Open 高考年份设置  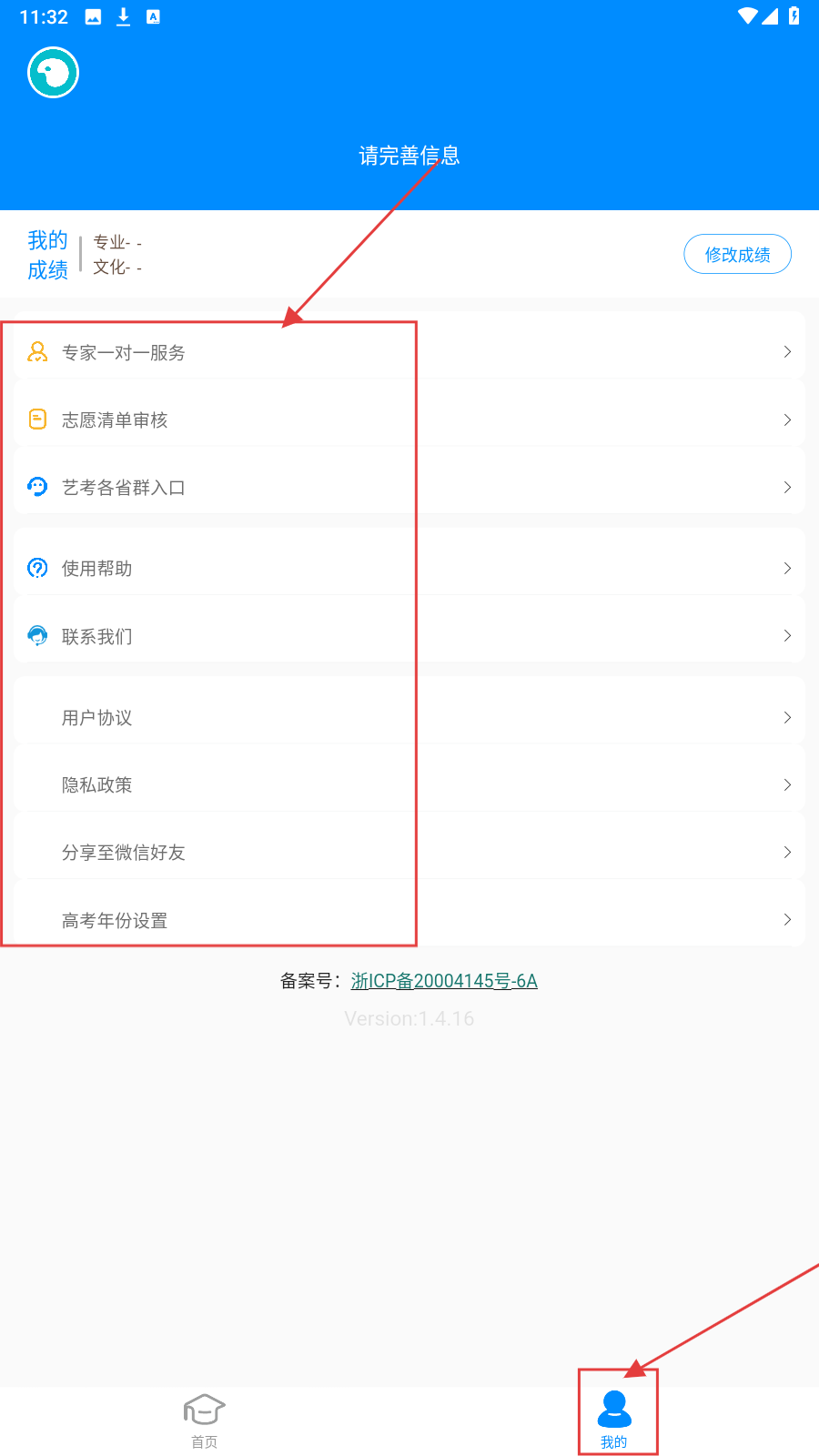409,920
